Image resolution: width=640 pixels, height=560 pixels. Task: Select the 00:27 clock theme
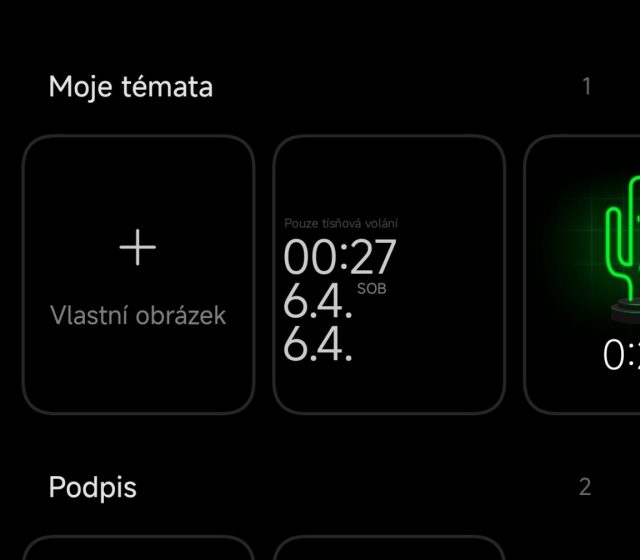click(389, 274)
